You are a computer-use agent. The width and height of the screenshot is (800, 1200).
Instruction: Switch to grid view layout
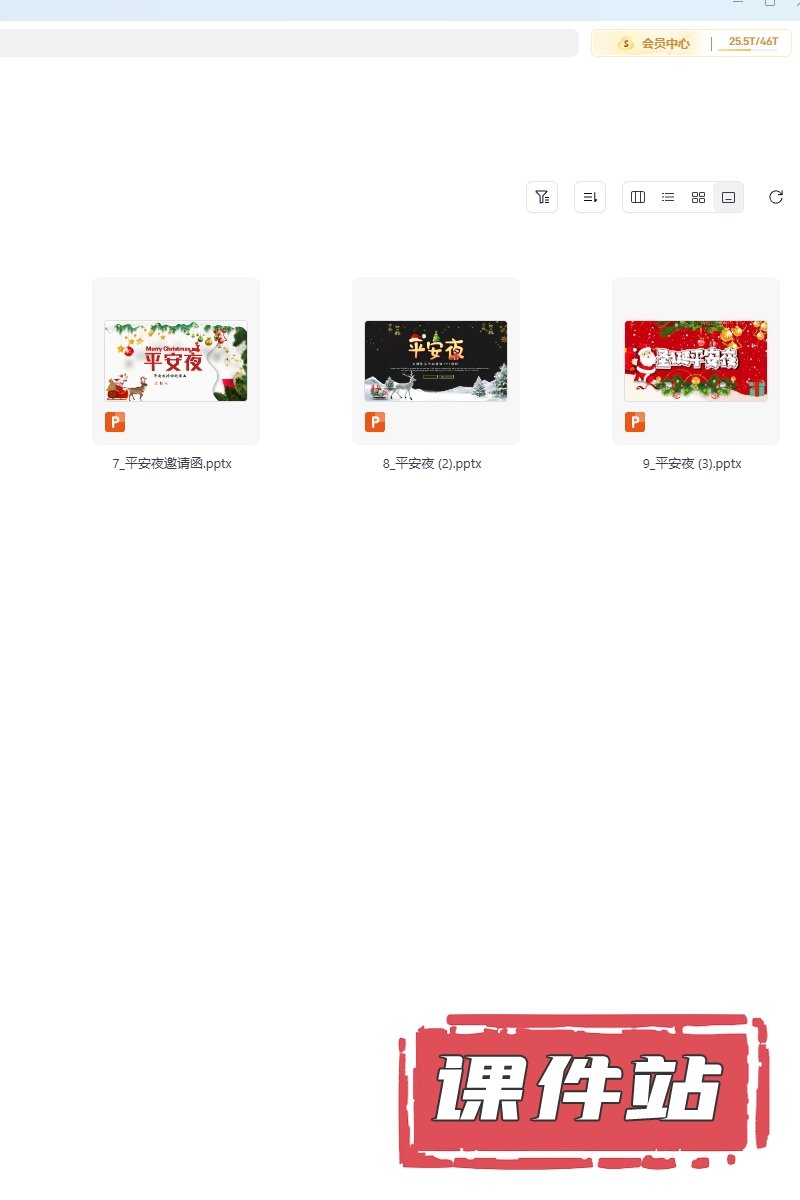699,197
